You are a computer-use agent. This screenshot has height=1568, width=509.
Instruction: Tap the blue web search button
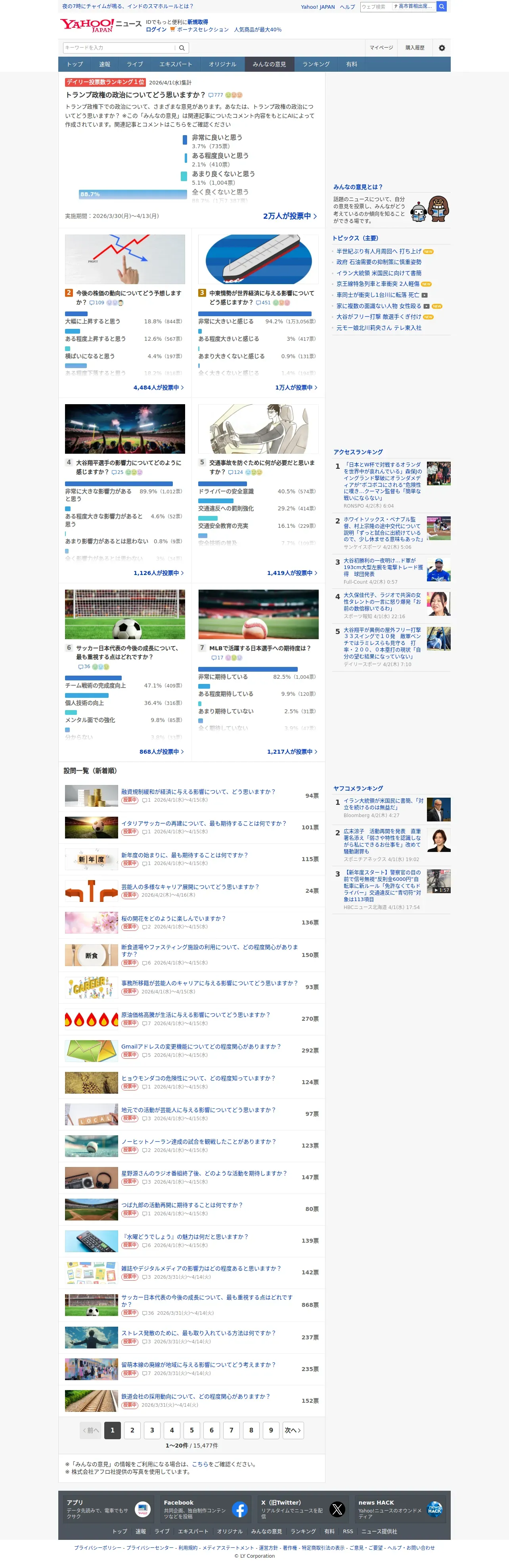tap(442, 7)
